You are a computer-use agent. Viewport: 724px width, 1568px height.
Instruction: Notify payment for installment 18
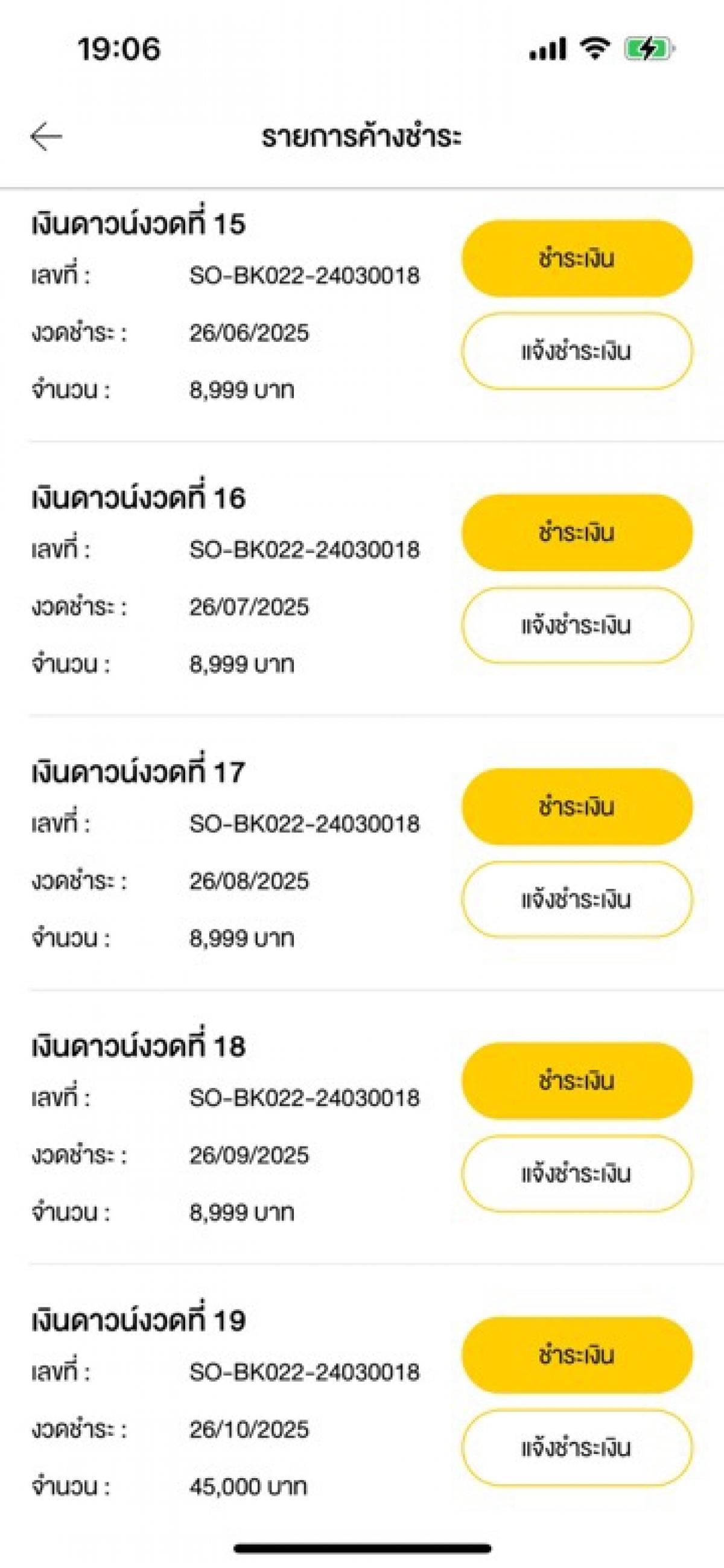577,1173
